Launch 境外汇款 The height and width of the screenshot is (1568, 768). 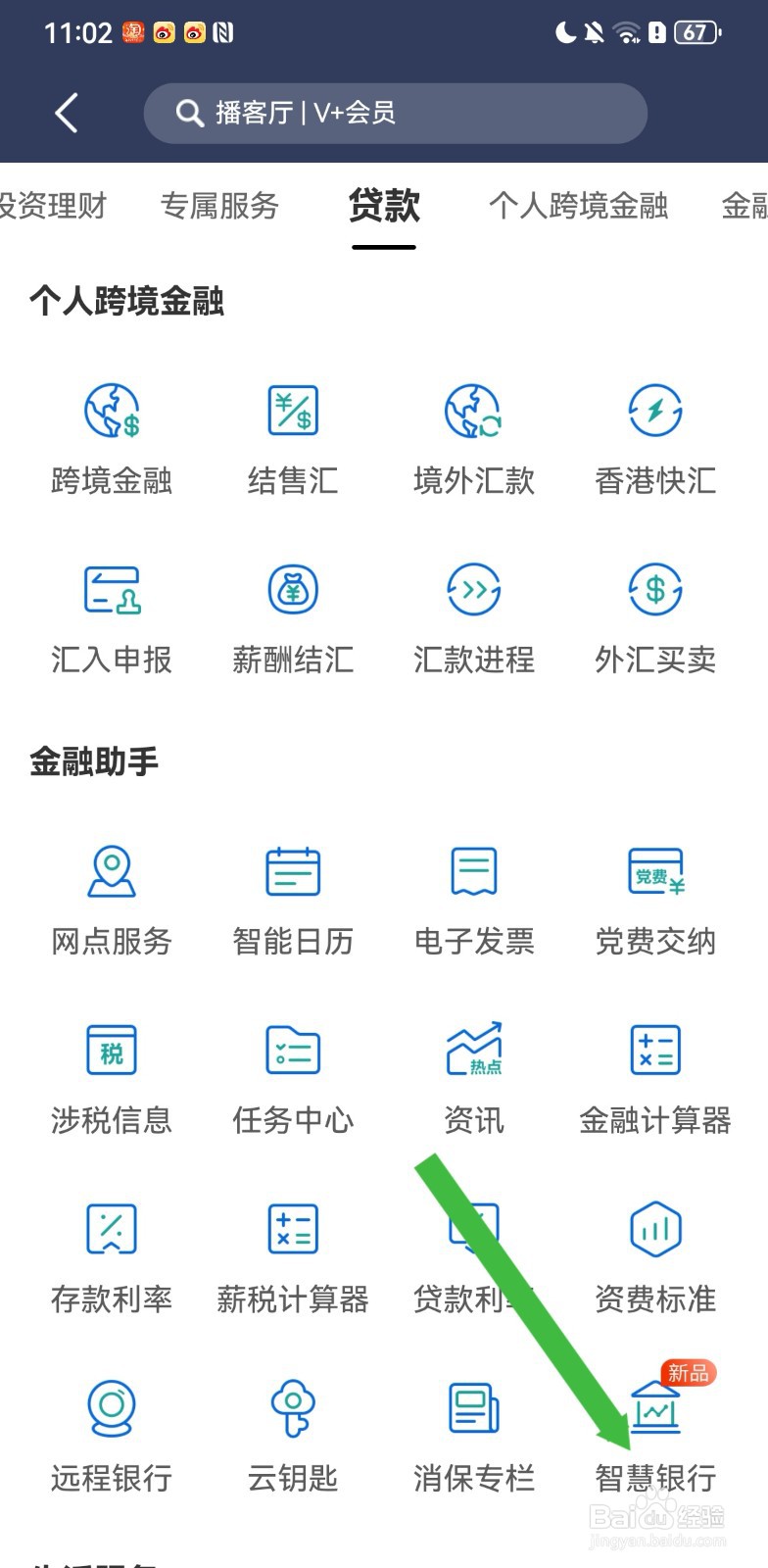[474, 440]
